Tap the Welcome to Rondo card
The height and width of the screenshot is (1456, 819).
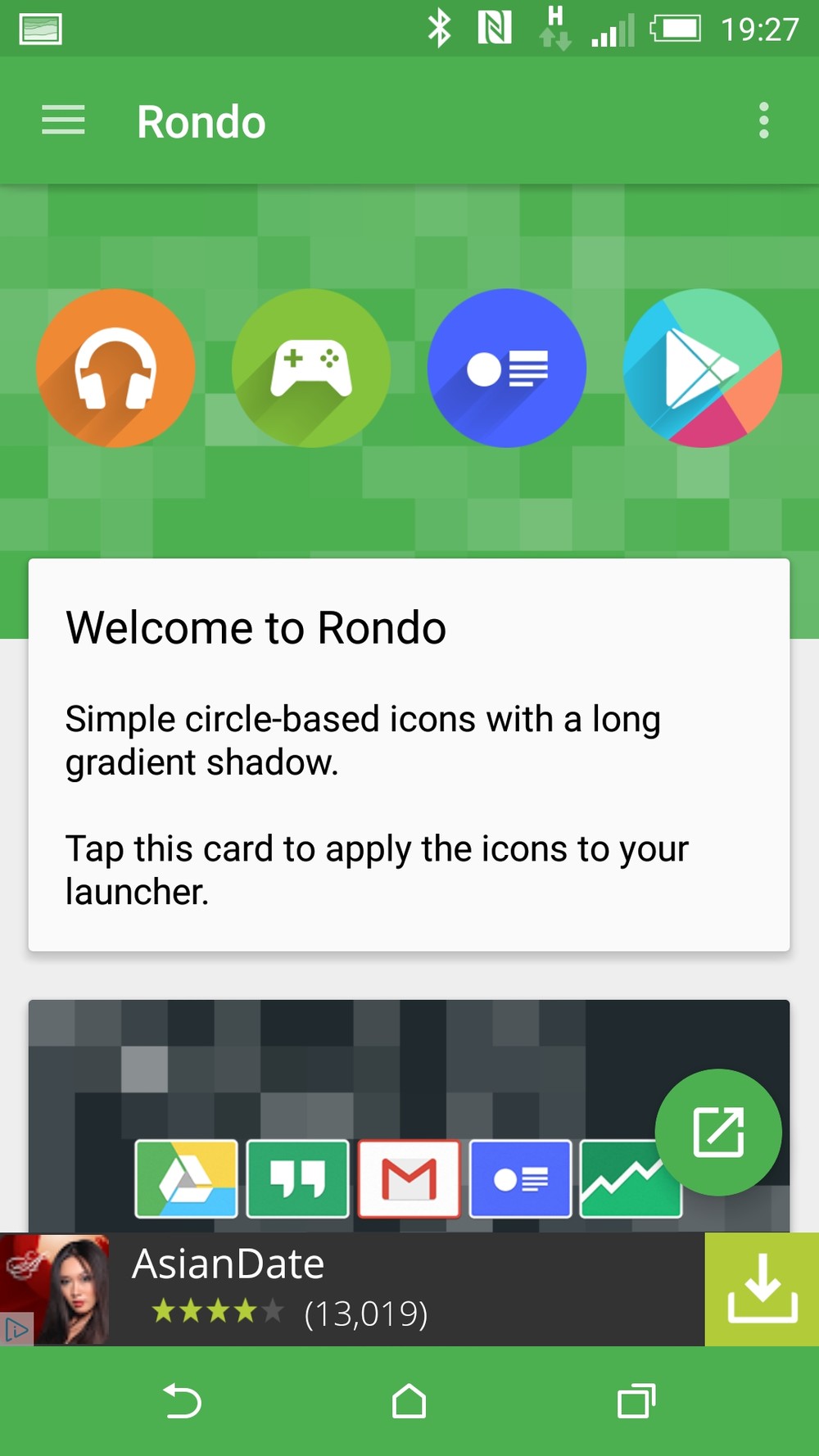(x=409, y=753)
